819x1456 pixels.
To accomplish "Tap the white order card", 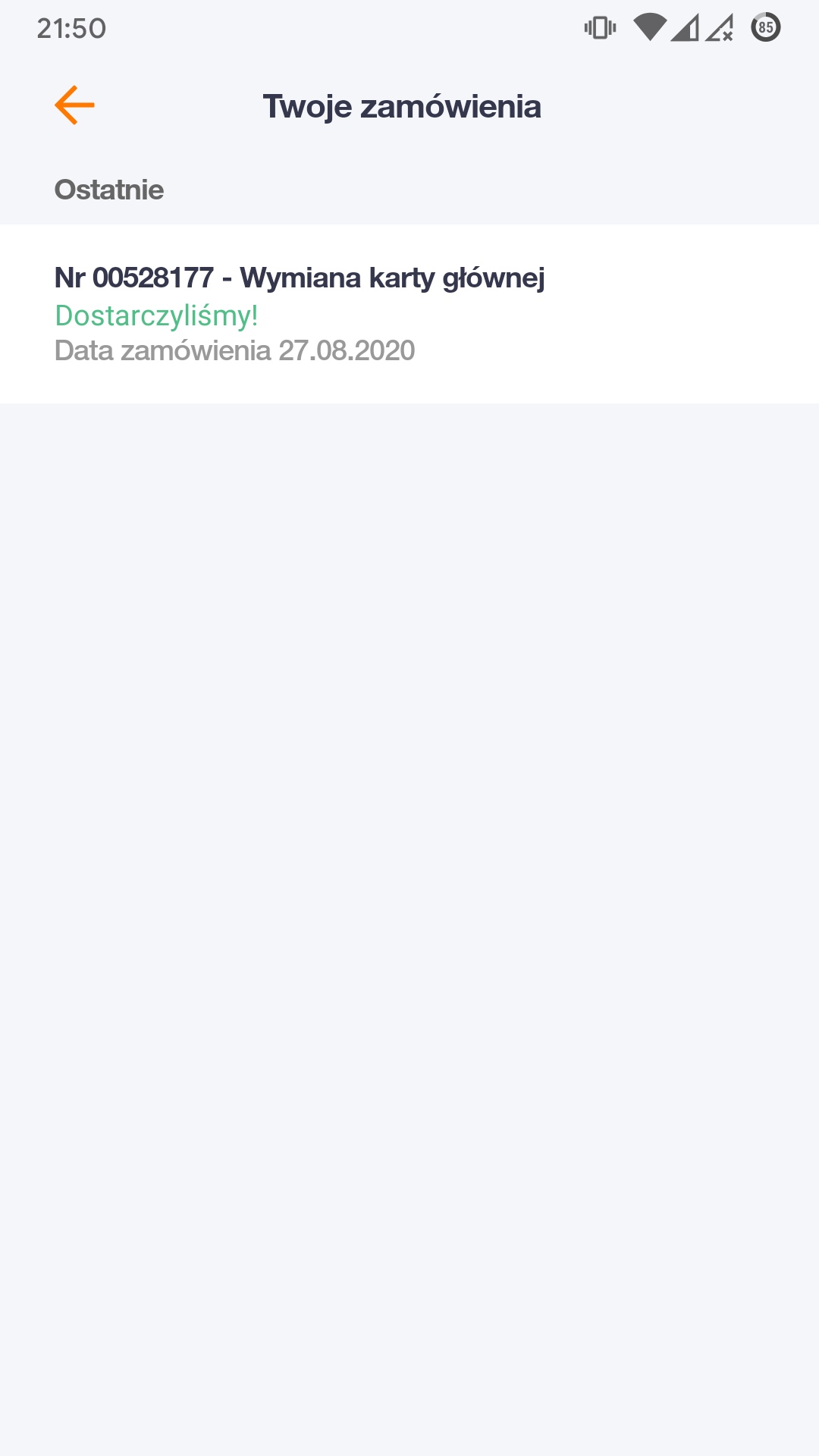I will click(x=409, y=311).
